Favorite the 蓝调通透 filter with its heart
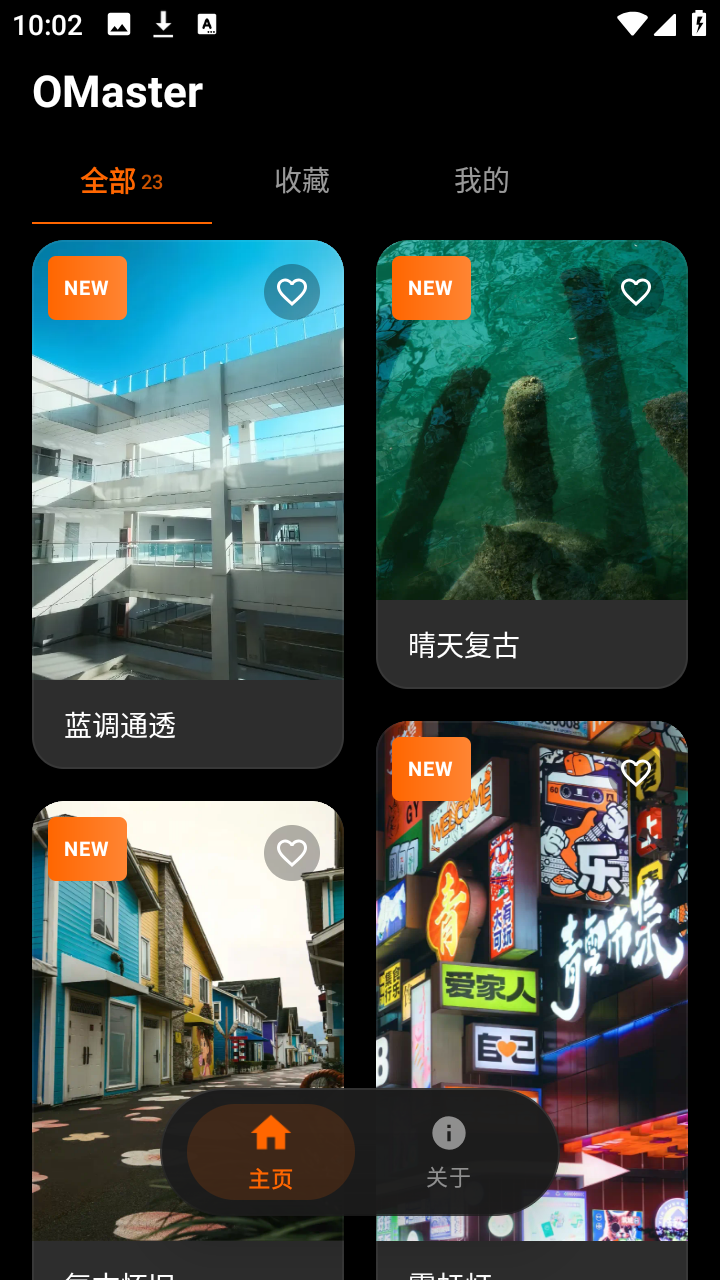The width and height of the screenshot is (720, 1280). 292,291
